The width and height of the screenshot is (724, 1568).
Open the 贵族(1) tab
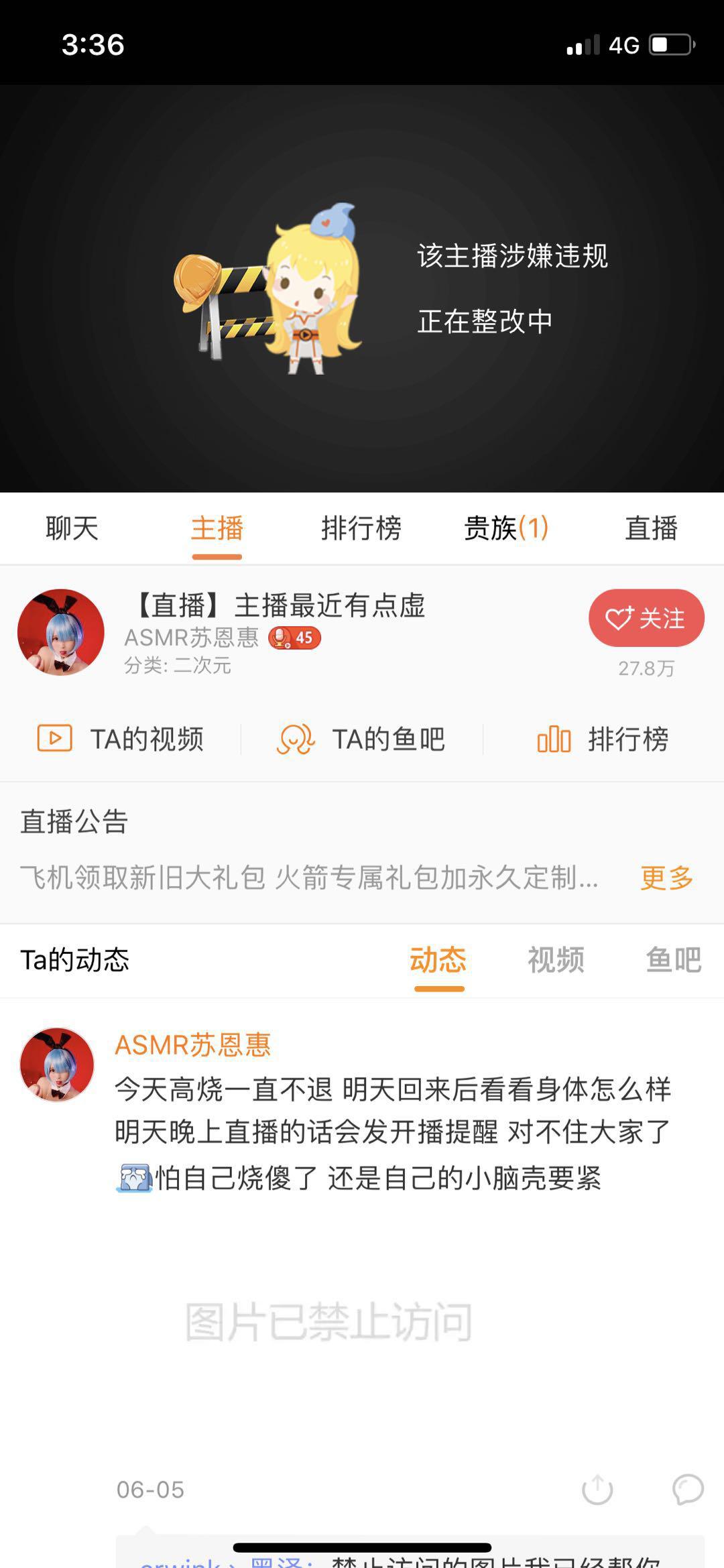506,530
